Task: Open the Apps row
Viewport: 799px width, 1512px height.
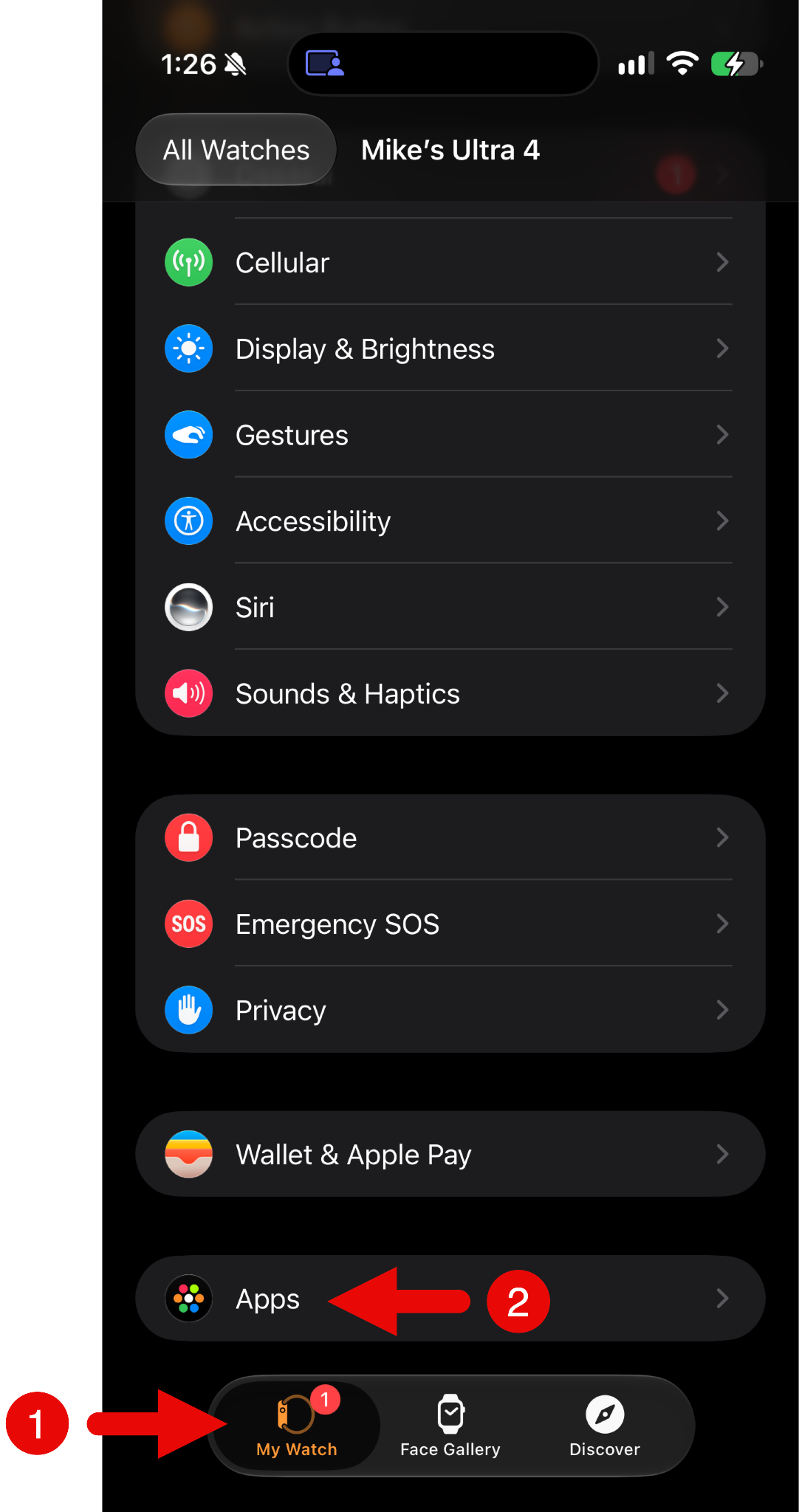Action: point(450,1299)
